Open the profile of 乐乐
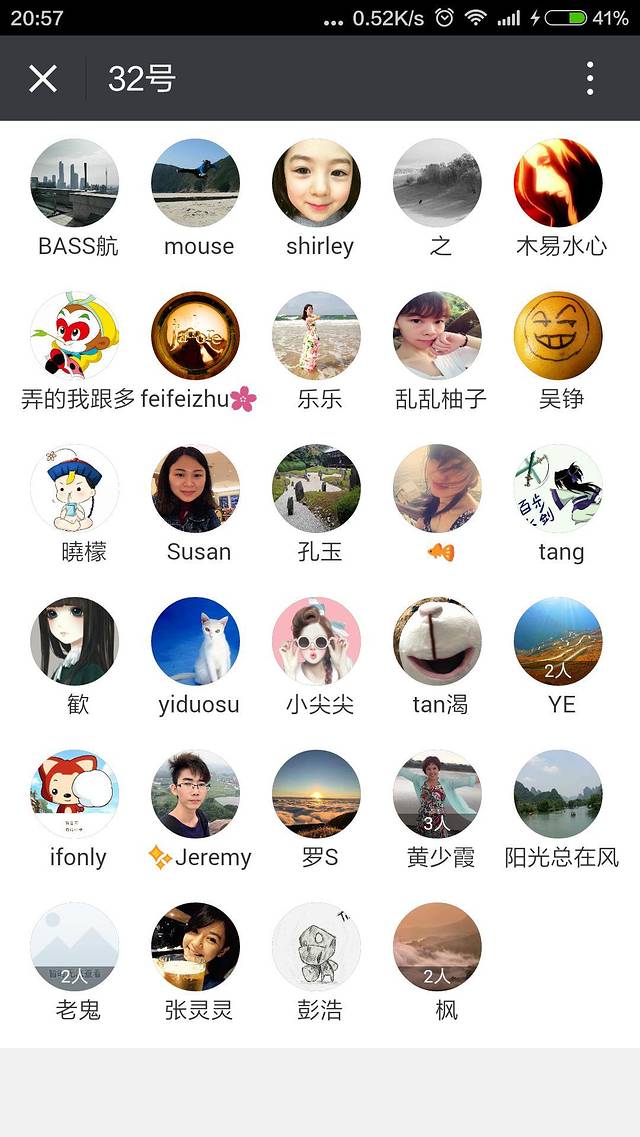640x1137 pixels. click(x=317, y=336)
